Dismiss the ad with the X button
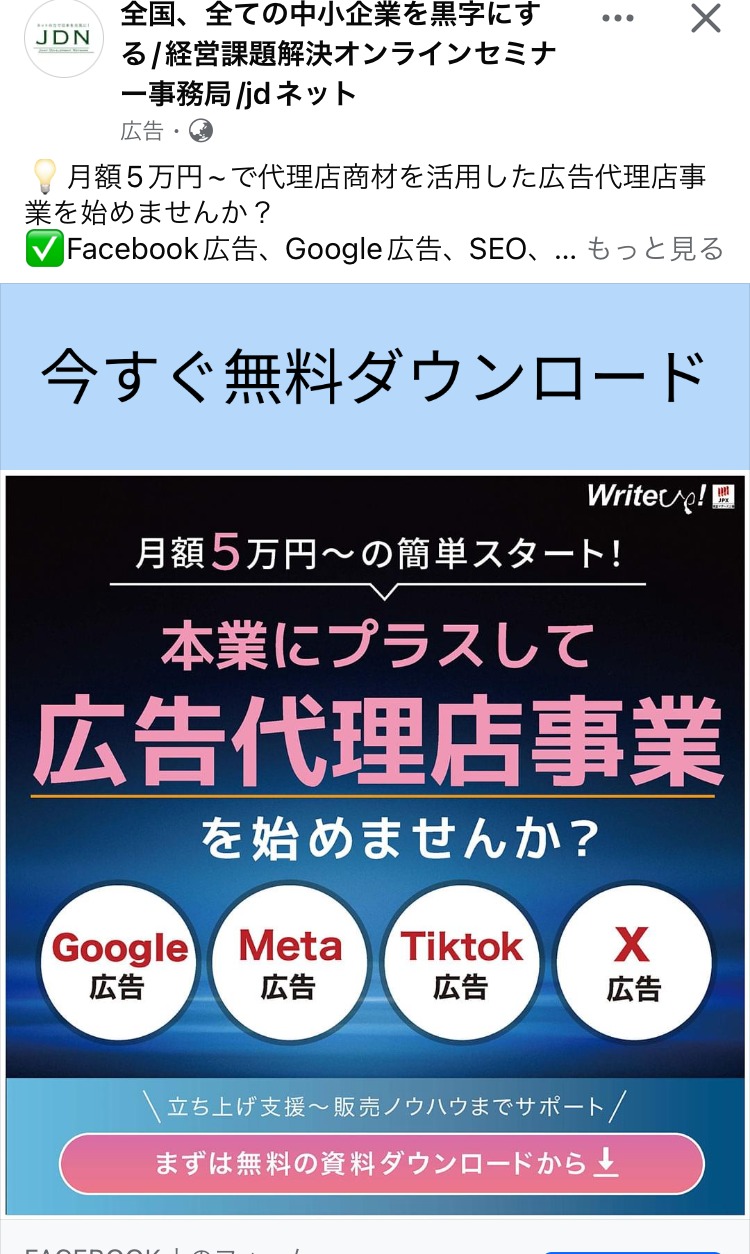 (706, 18)
